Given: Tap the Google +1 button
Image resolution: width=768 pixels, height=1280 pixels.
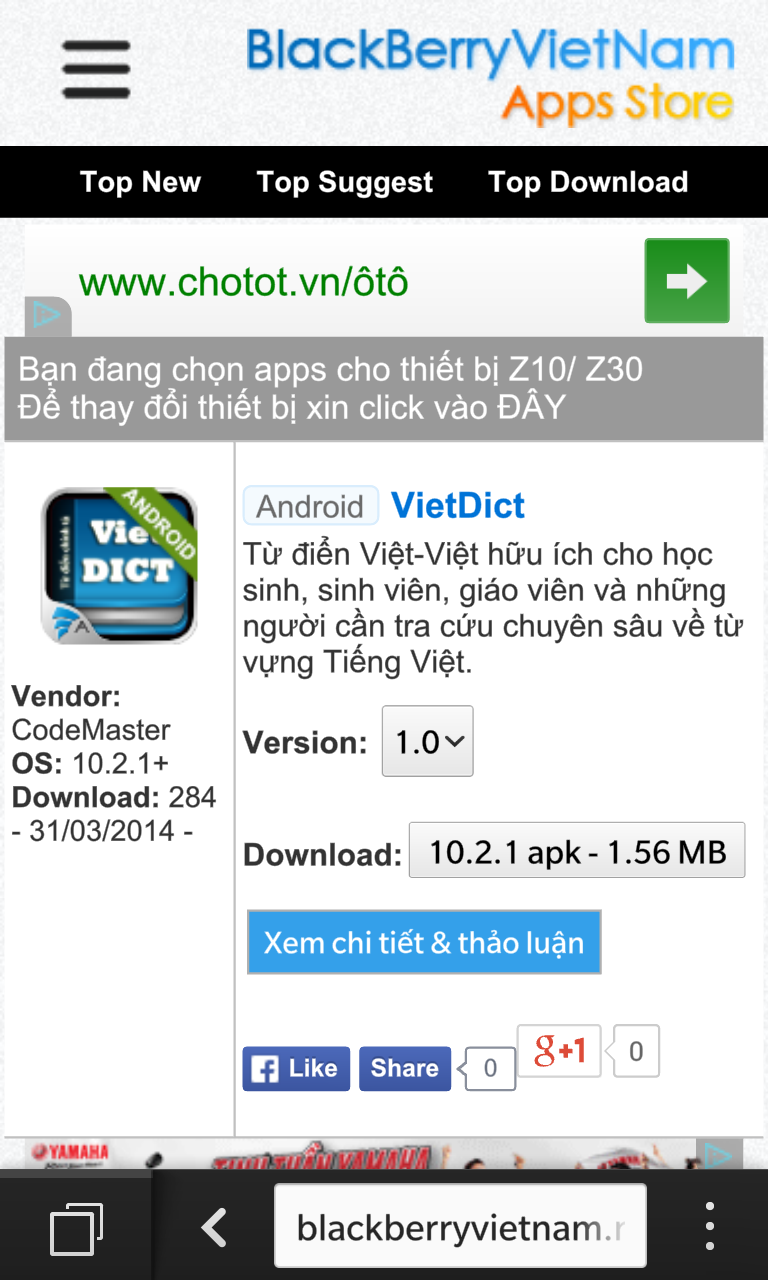Looking at the screenshot, I should click(559, 1051).
